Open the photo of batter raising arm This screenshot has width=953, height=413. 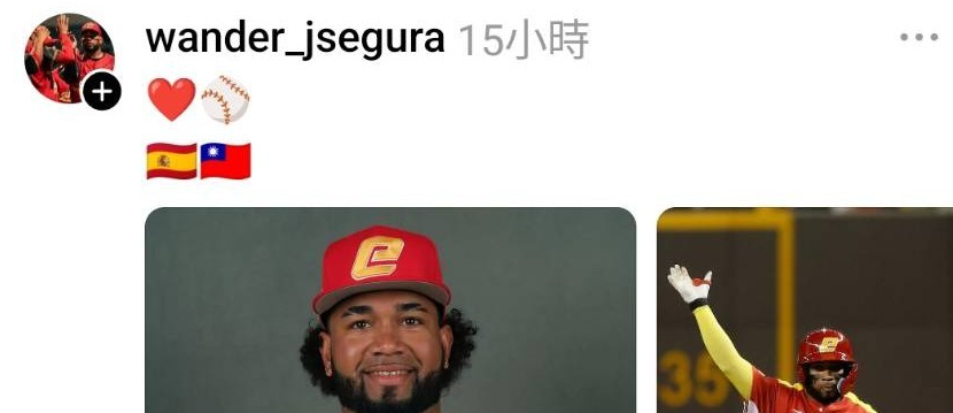click(x=805, y=310)
